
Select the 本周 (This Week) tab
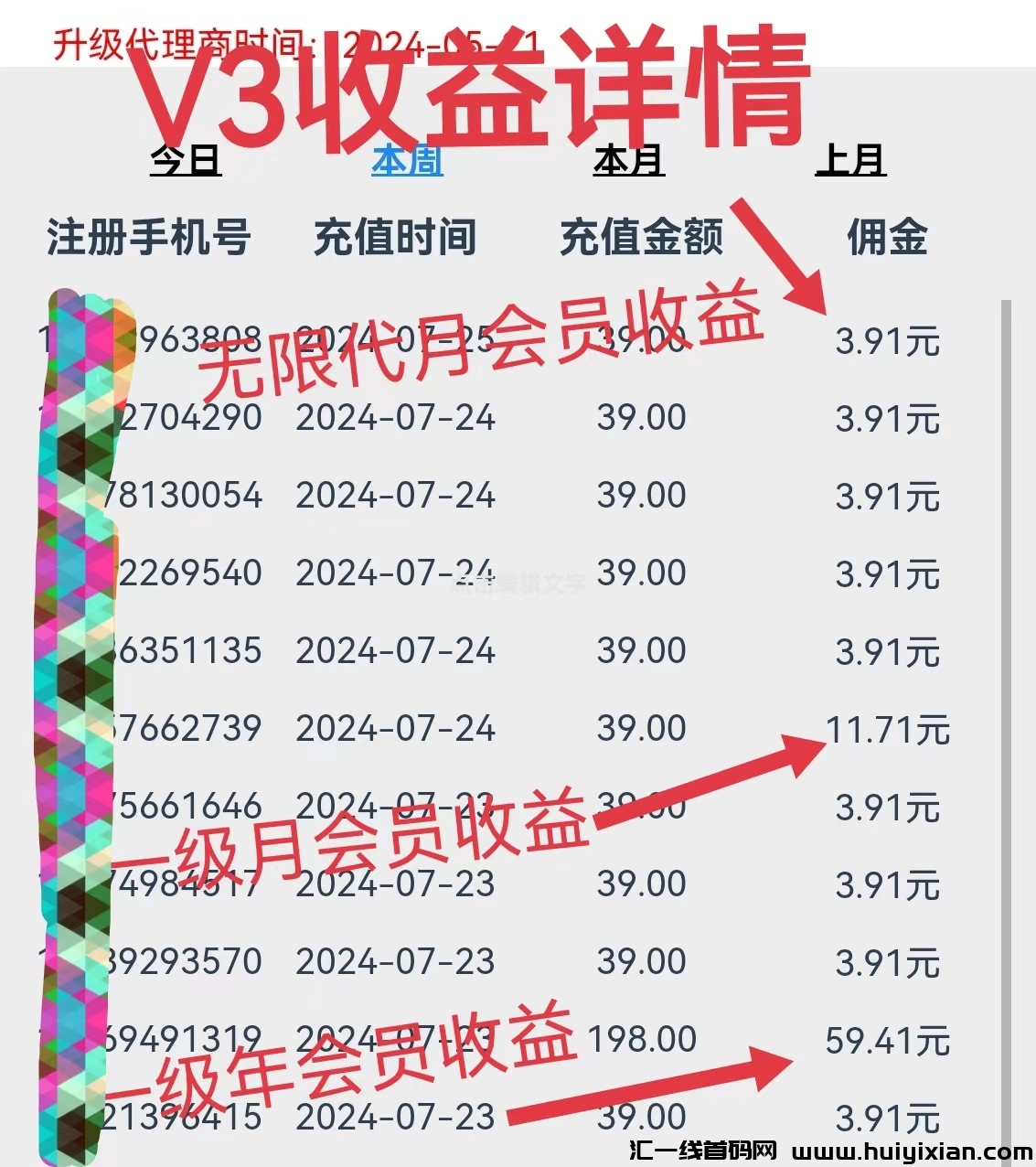(x=406, y=163)
